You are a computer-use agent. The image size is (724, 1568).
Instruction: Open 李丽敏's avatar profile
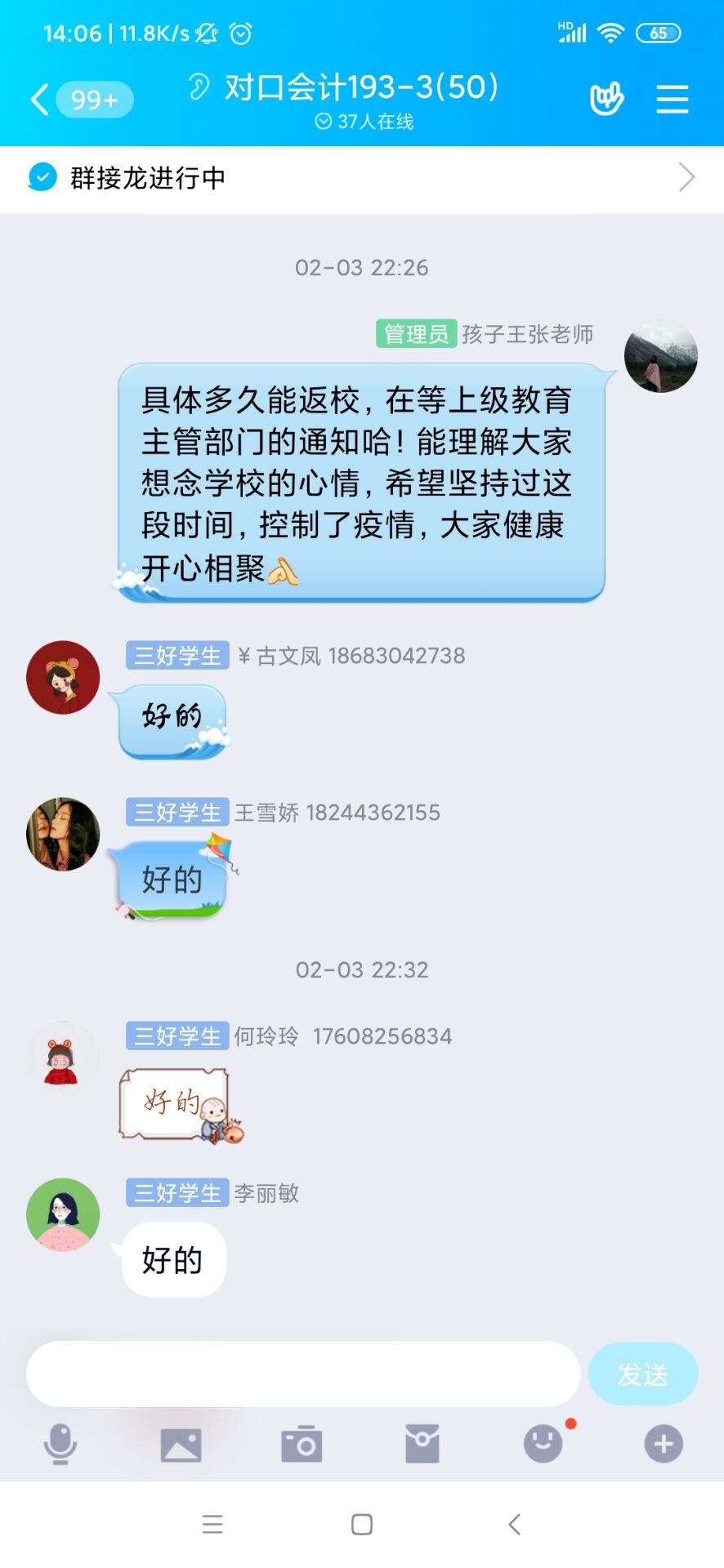tap(63, 1214)
